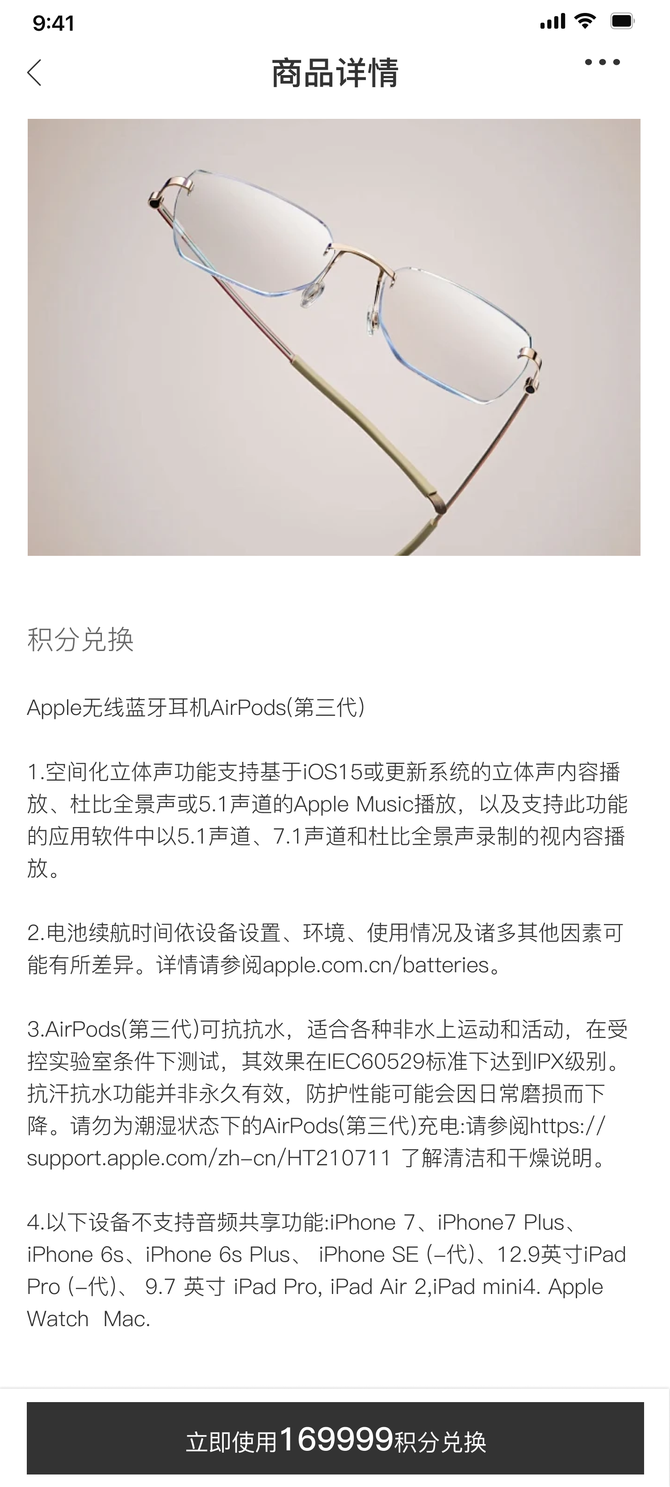
Task: Open the glasses product image
Action: (x=334, y=337)
